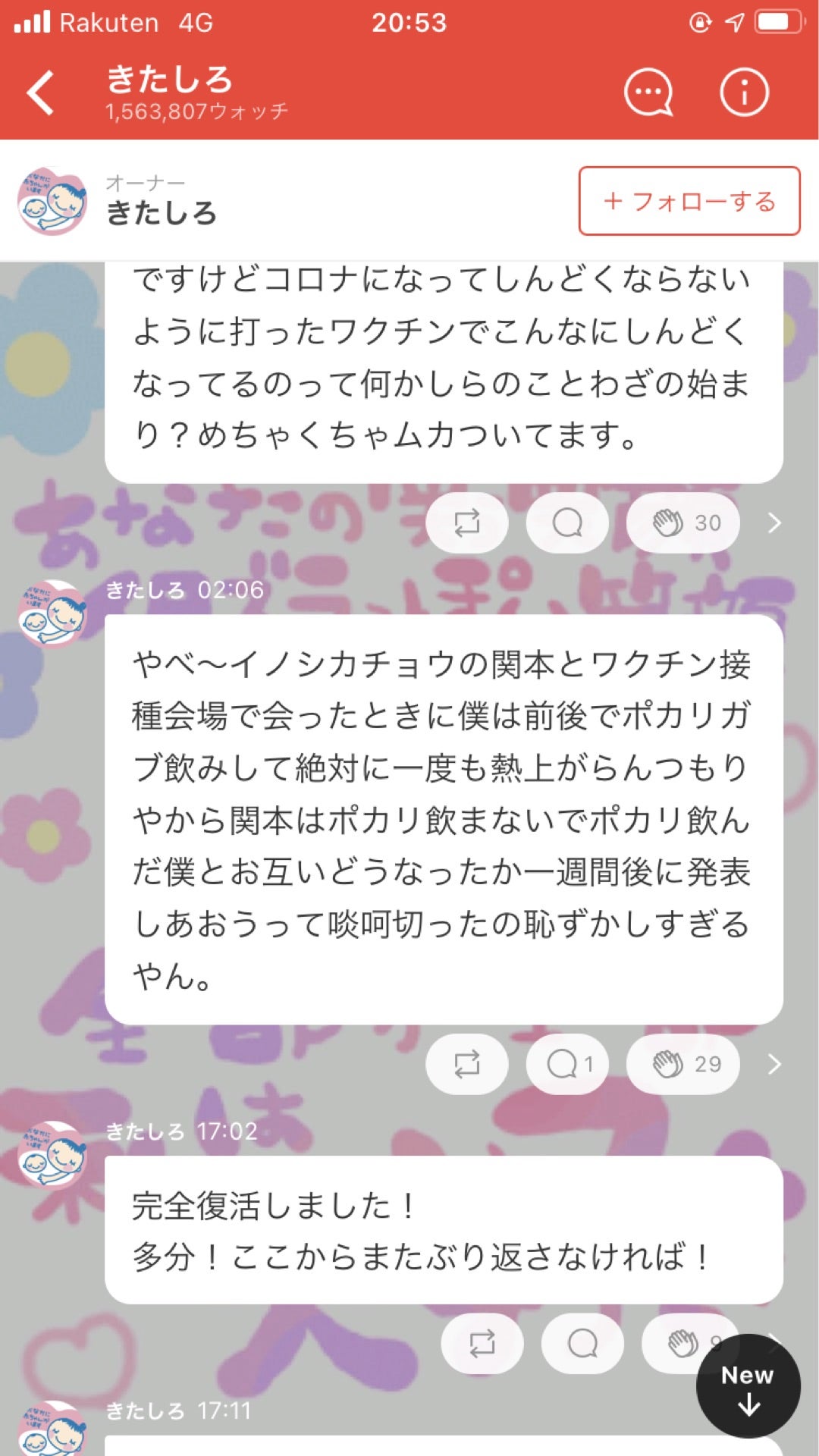Repost the 完全復活しました message
The width and height of the screenshot is (819, 1456).
click(482, 1343)
